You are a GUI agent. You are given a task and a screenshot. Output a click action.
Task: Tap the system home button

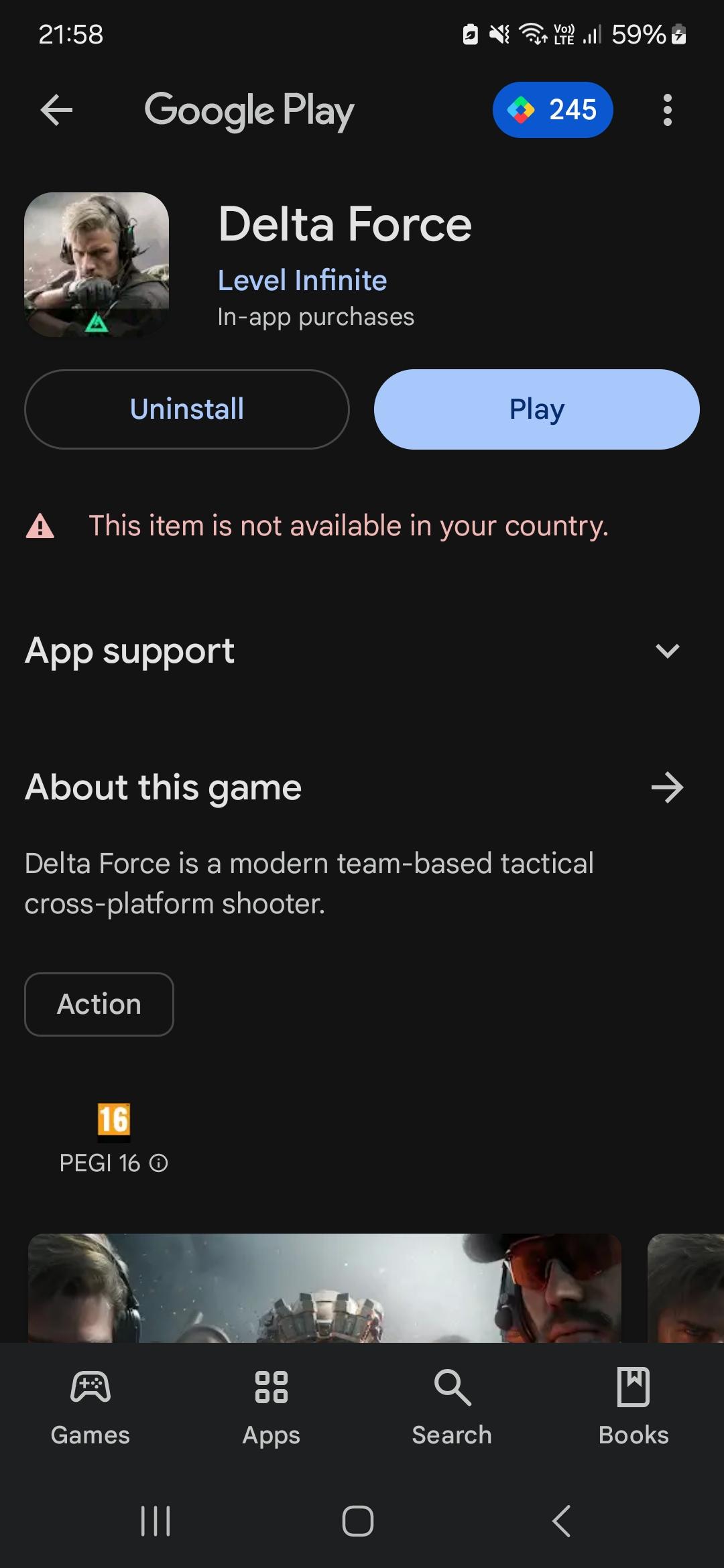pyautogui.click(x=358, y=1521)
